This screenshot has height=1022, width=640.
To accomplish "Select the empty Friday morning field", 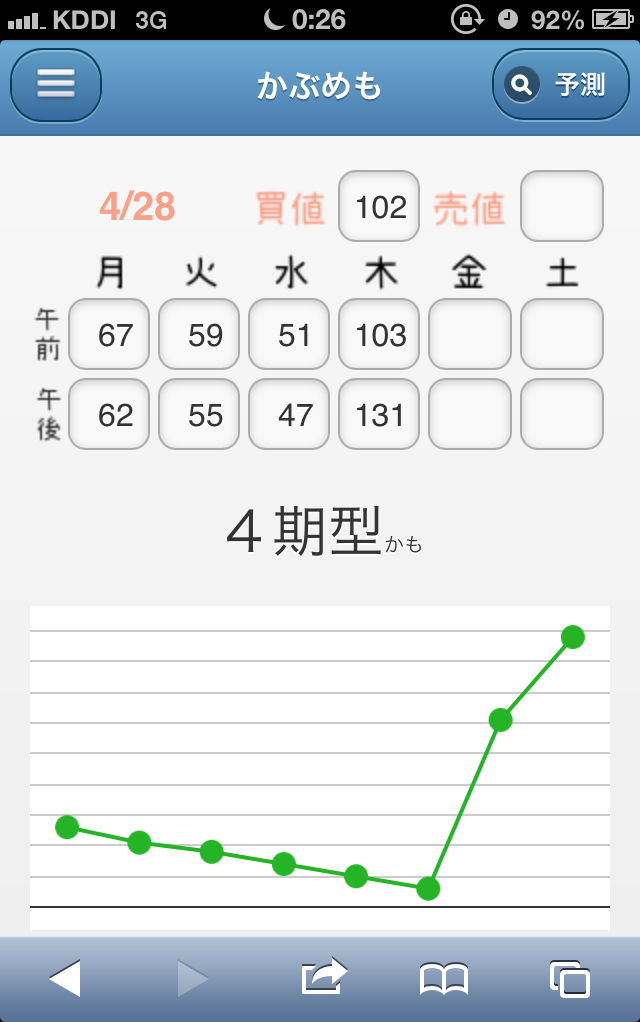I will tap(469, 334).
